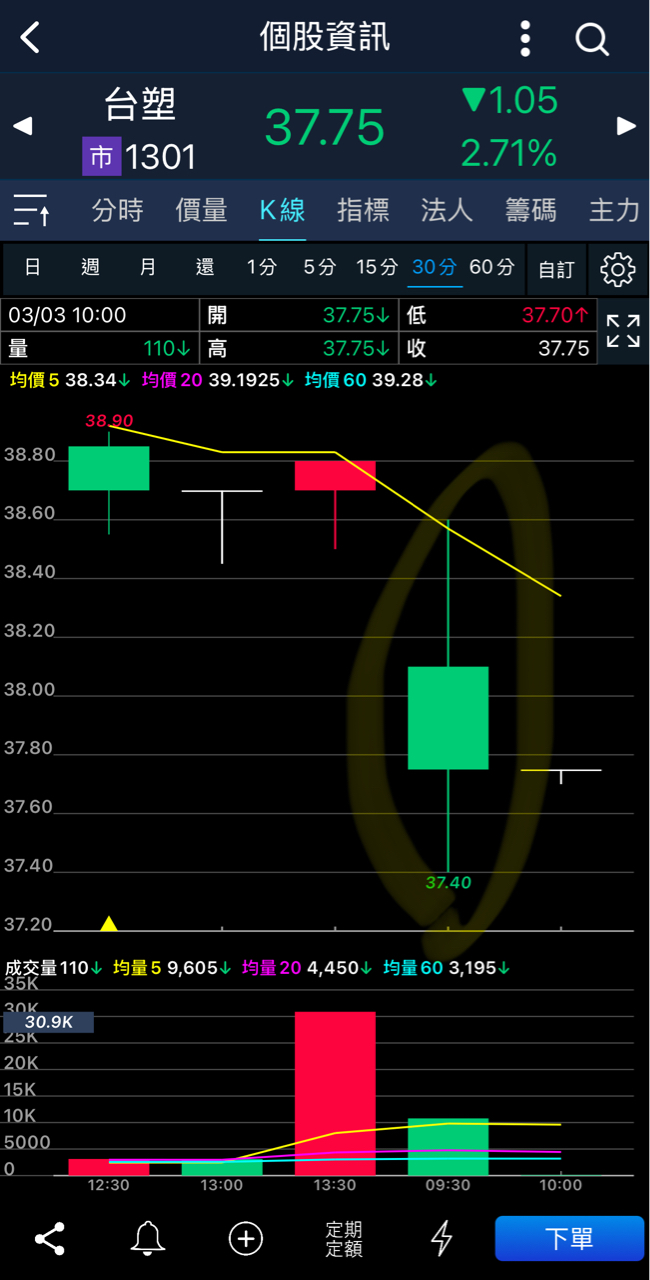
Task: Share this stock page
Action: 49,1239
